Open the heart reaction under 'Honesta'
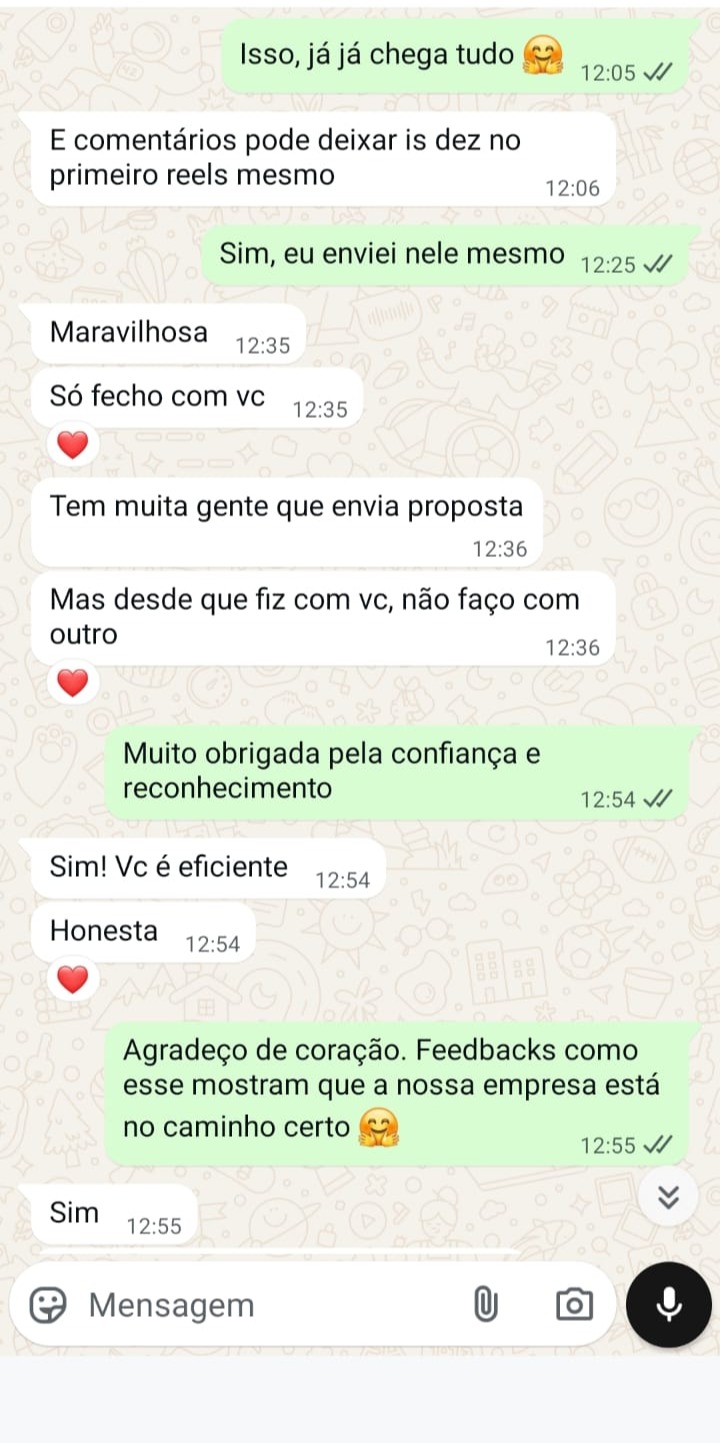The image size is (720, 1443). coord(72,980)
